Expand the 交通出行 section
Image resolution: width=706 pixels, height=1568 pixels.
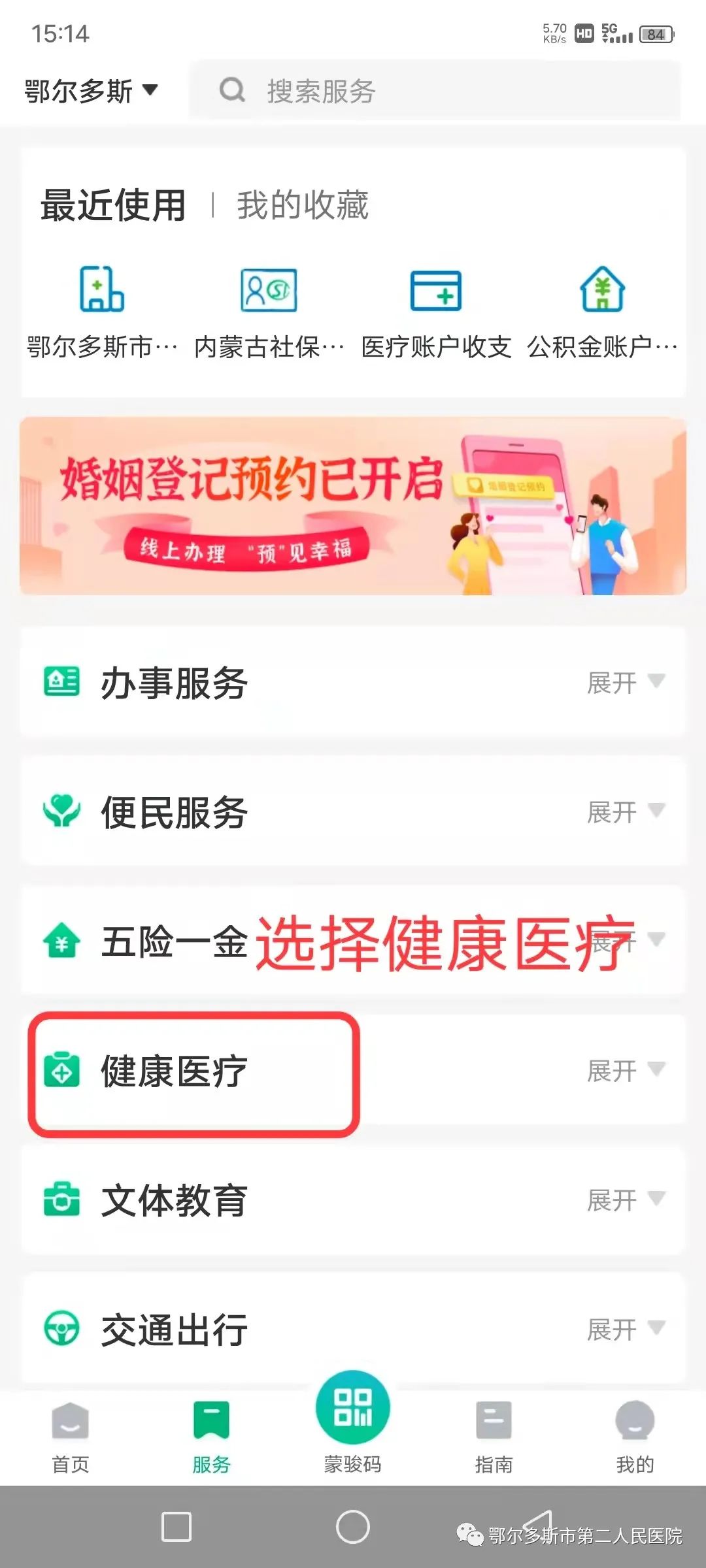pyautogui.click(x=624, y=1330)
